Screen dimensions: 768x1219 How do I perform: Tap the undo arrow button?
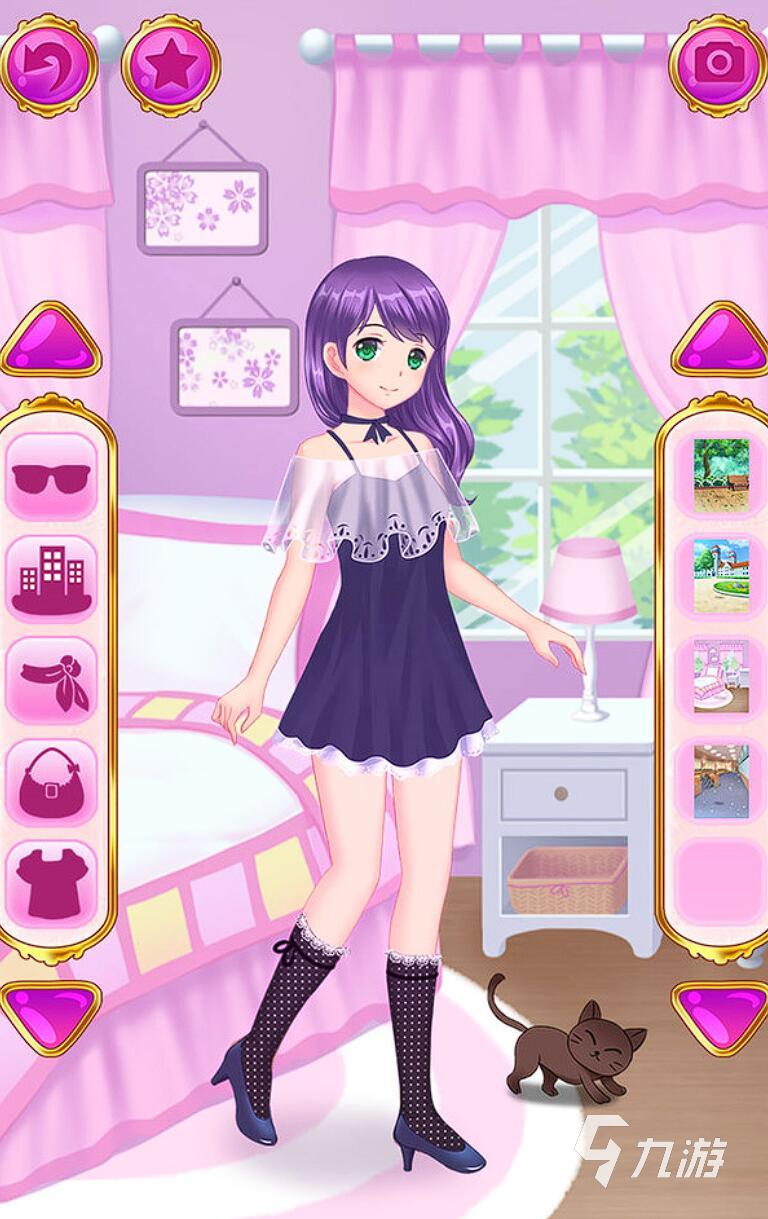(47, 65)
